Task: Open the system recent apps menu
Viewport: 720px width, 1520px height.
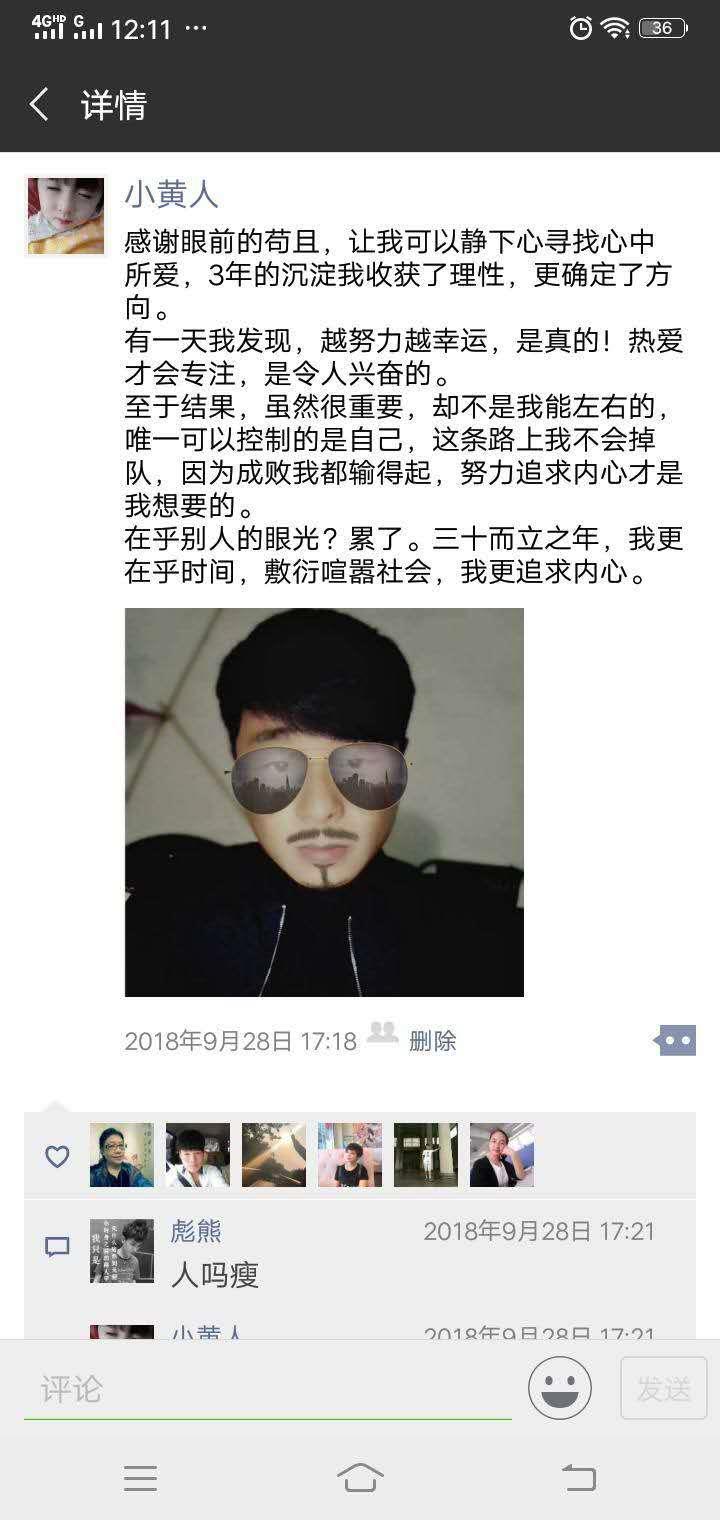Action: tap(140, 1477)
